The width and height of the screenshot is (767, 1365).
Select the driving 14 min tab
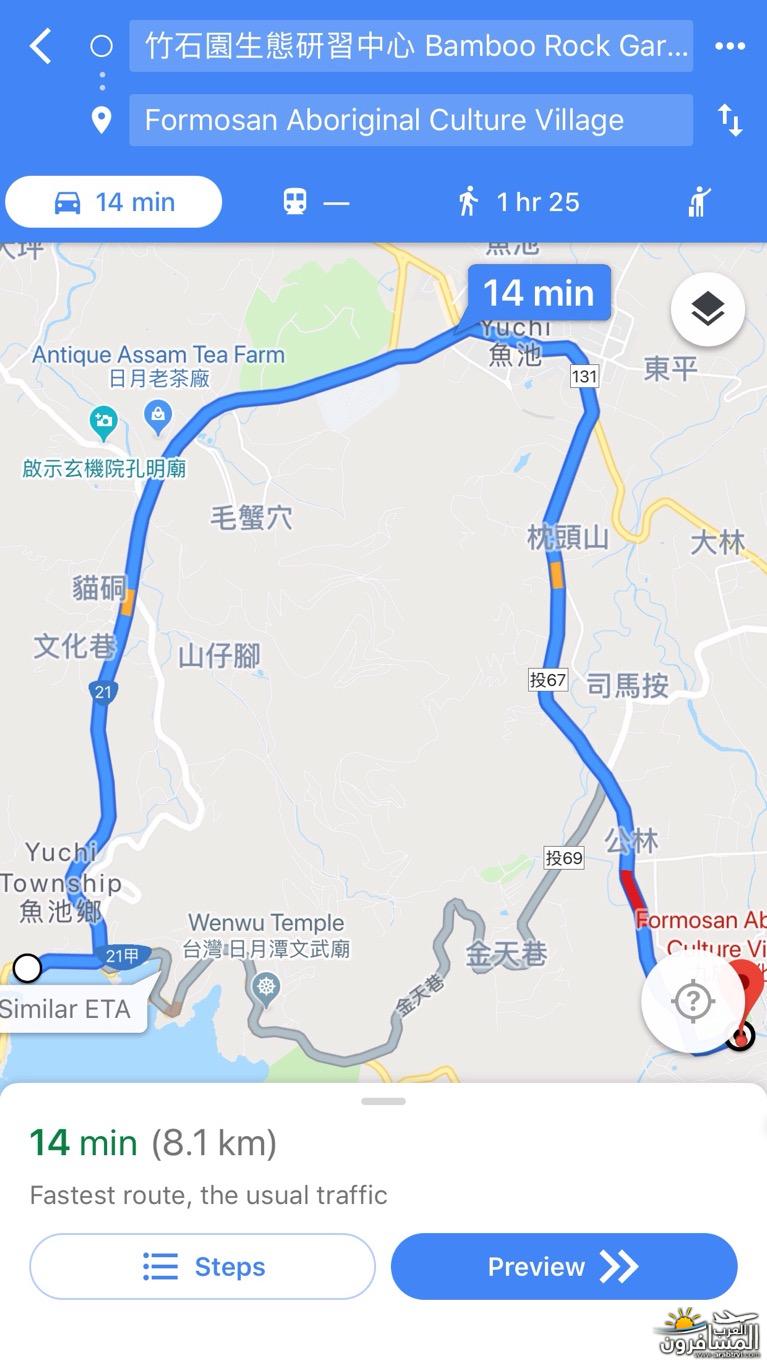coord(114,202)
